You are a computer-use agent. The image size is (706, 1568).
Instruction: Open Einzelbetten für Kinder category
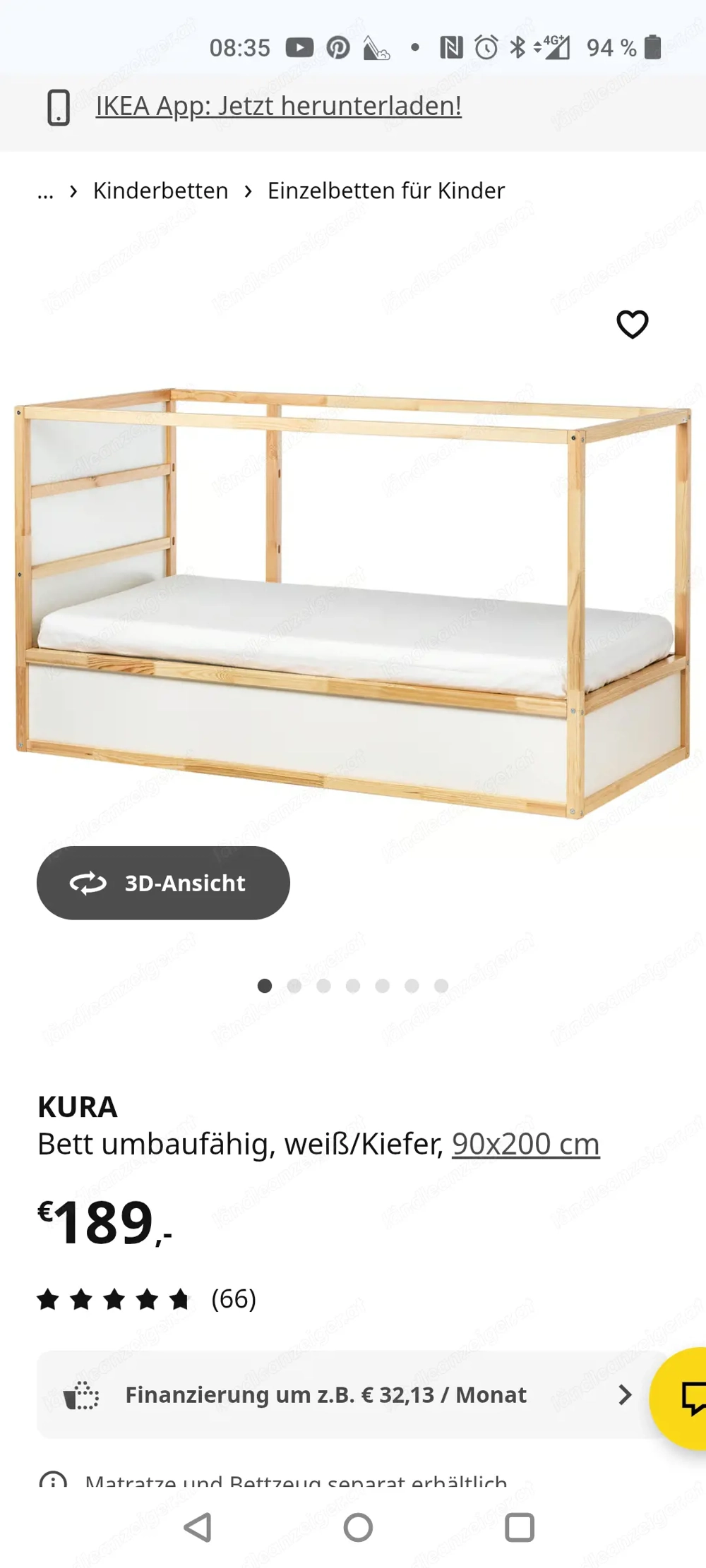(385, 190)
